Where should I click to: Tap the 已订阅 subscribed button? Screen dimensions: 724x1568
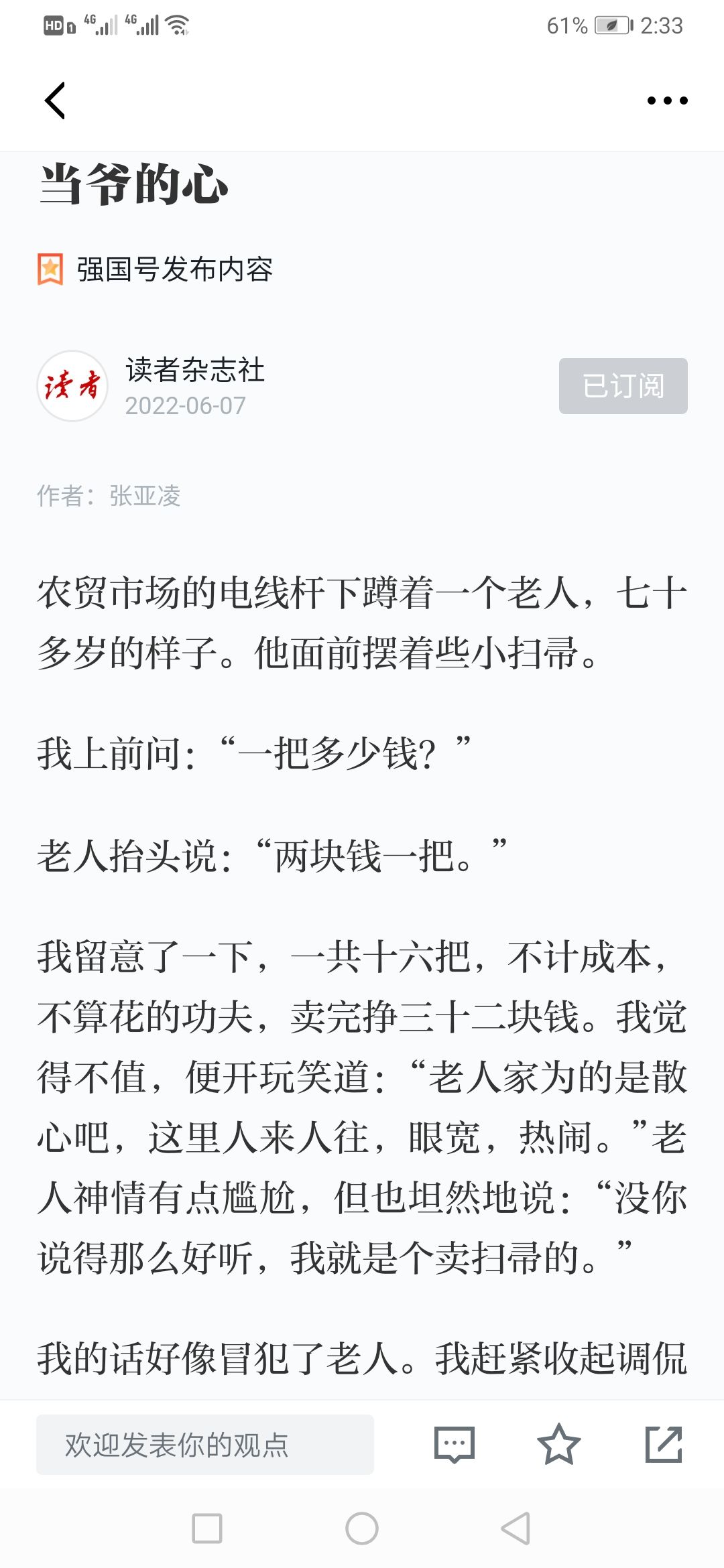coord(623,386)
